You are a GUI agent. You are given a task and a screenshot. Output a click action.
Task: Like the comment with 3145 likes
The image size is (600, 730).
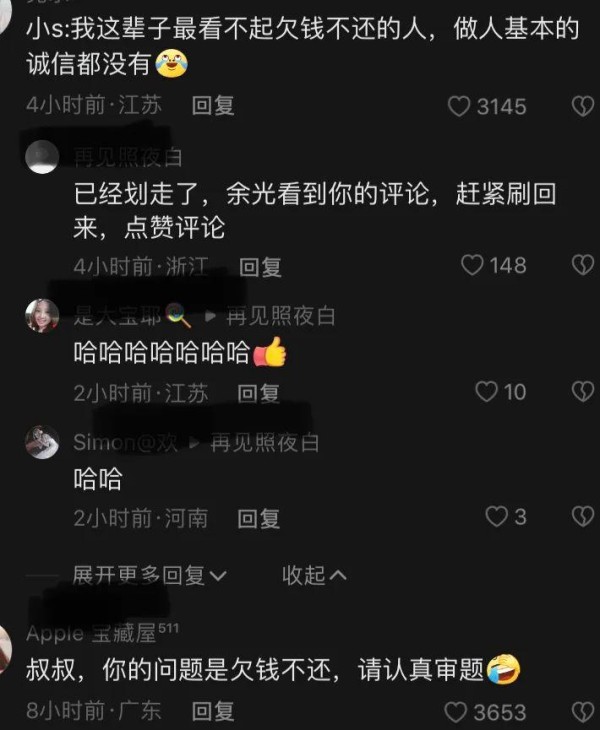click(x=459, y=106)
